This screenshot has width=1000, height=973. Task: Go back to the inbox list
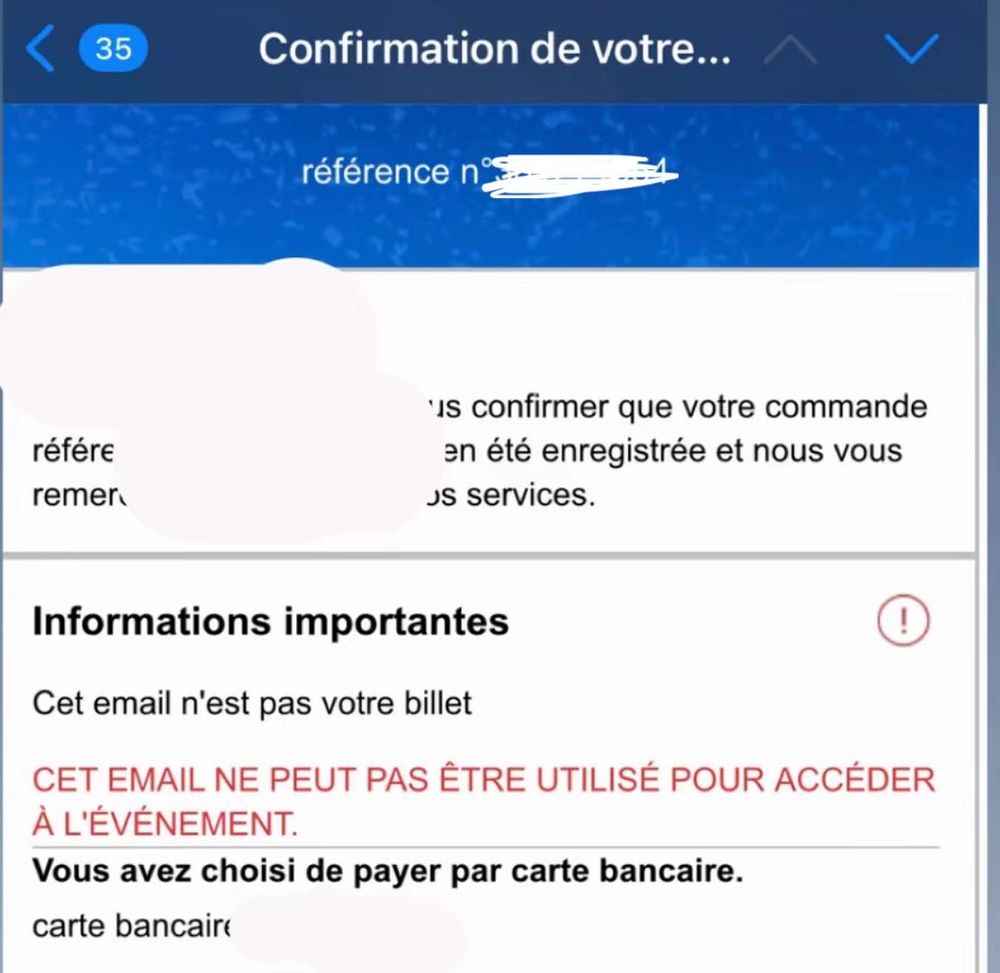click(x=42, y=50)
